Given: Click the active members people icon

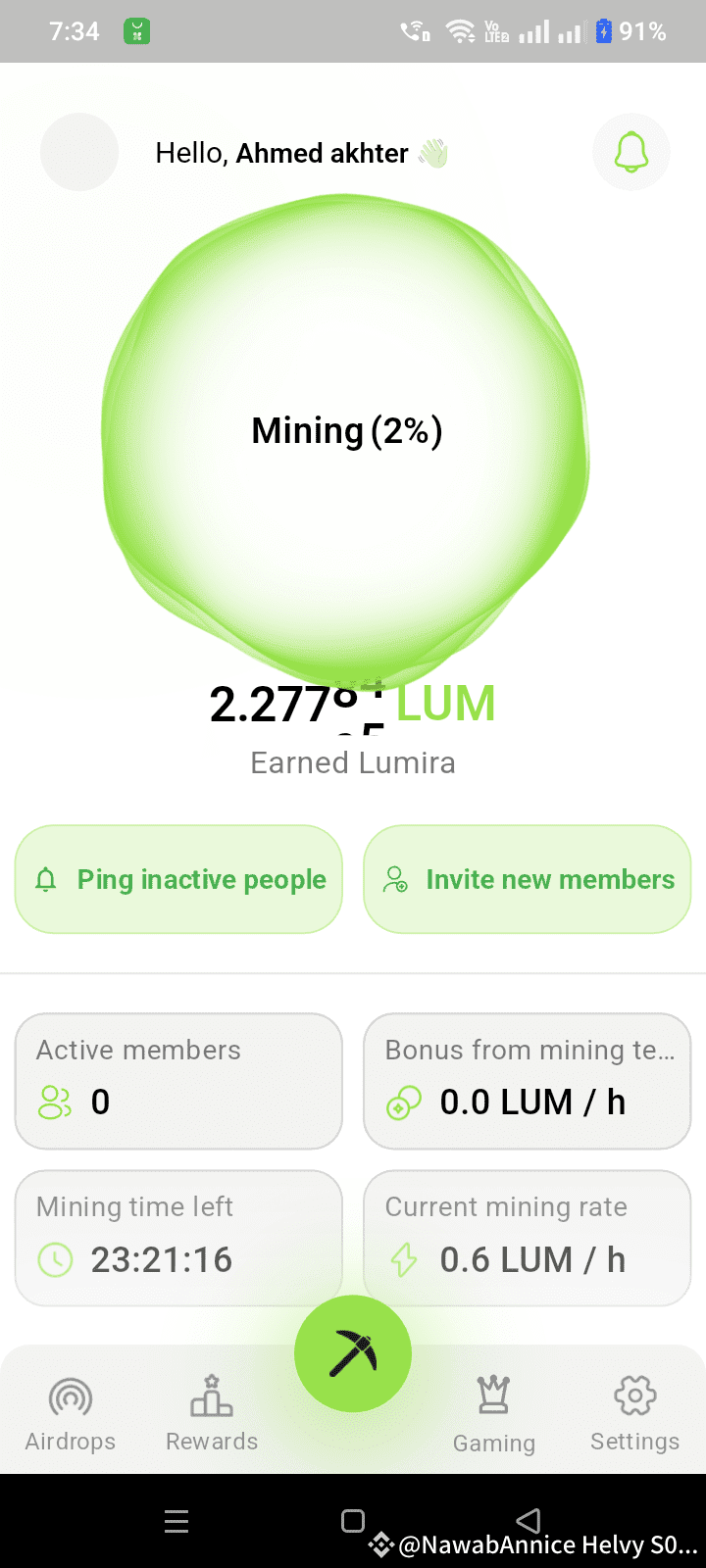Looking at the screenshot, I should point(54,1102).
